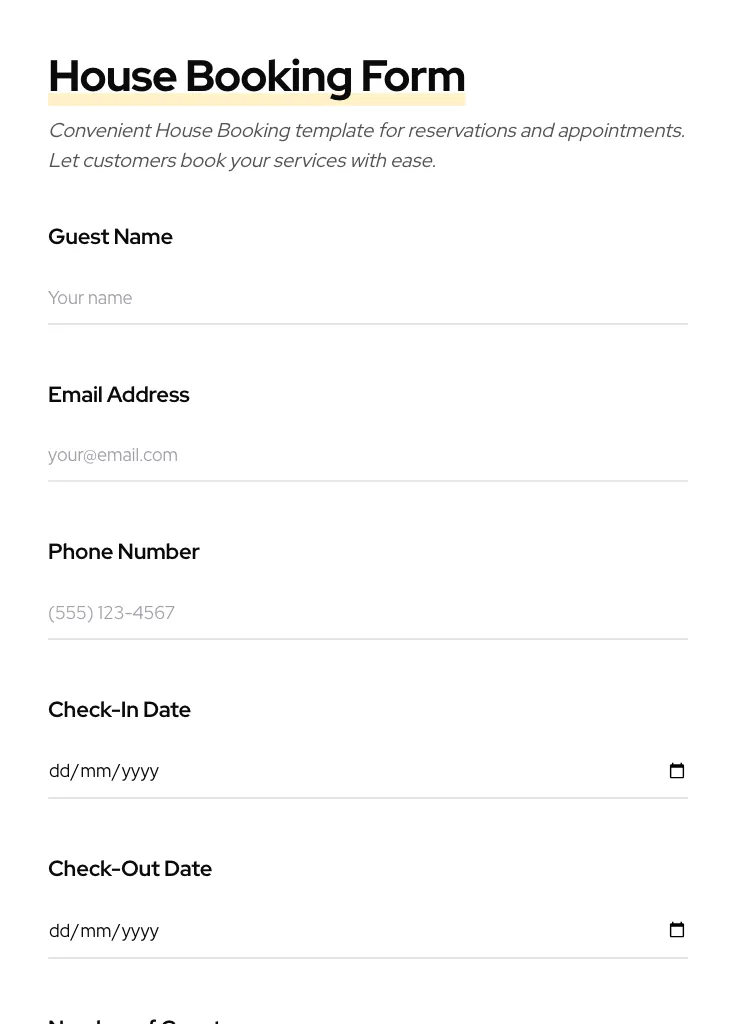Open the Check-Out Date calendar picker

677,931
